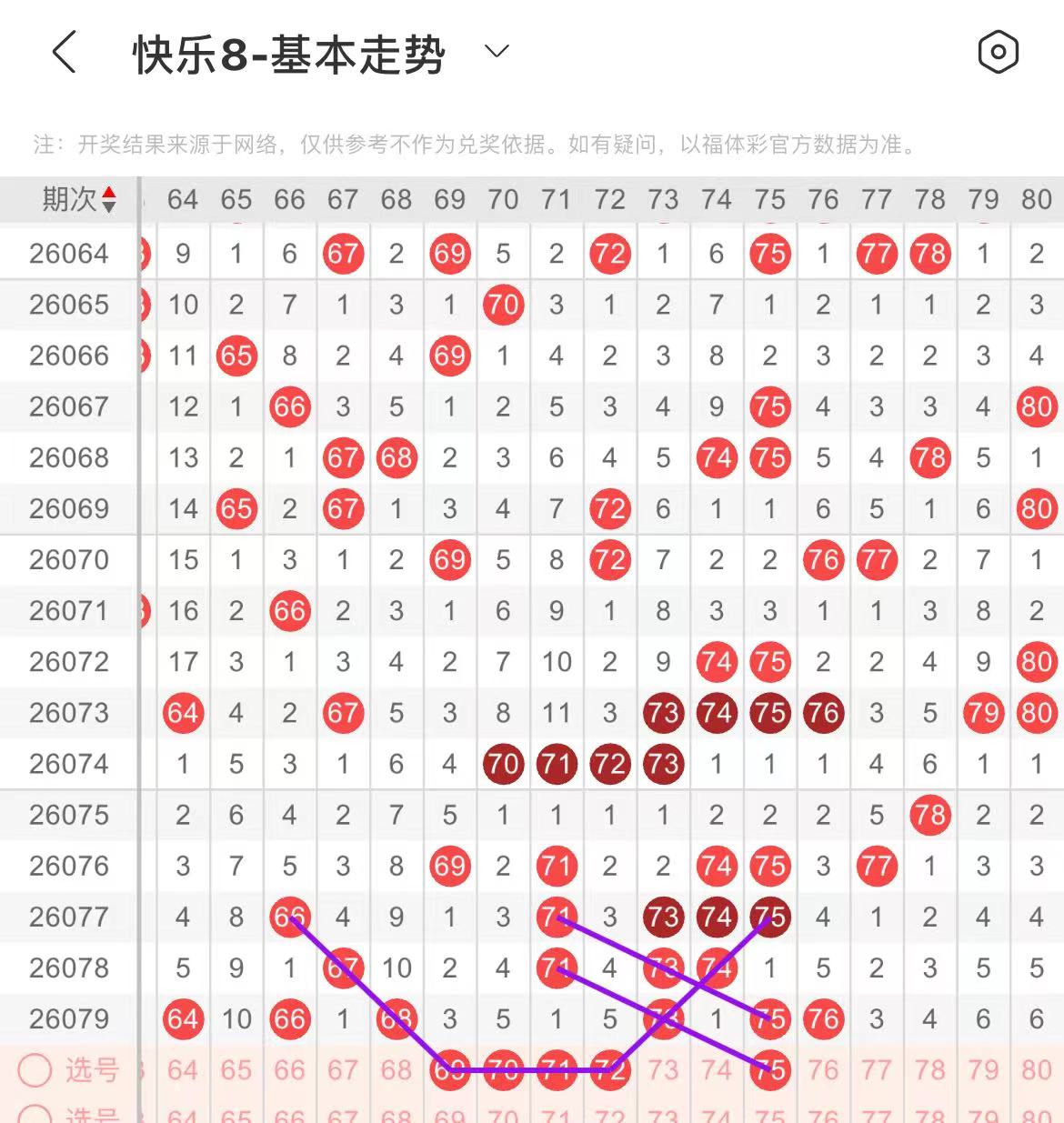This screenshot has height=1123, width=1064.
Task: Tap the red 80 ball in period 26067
Action: 1036,407
